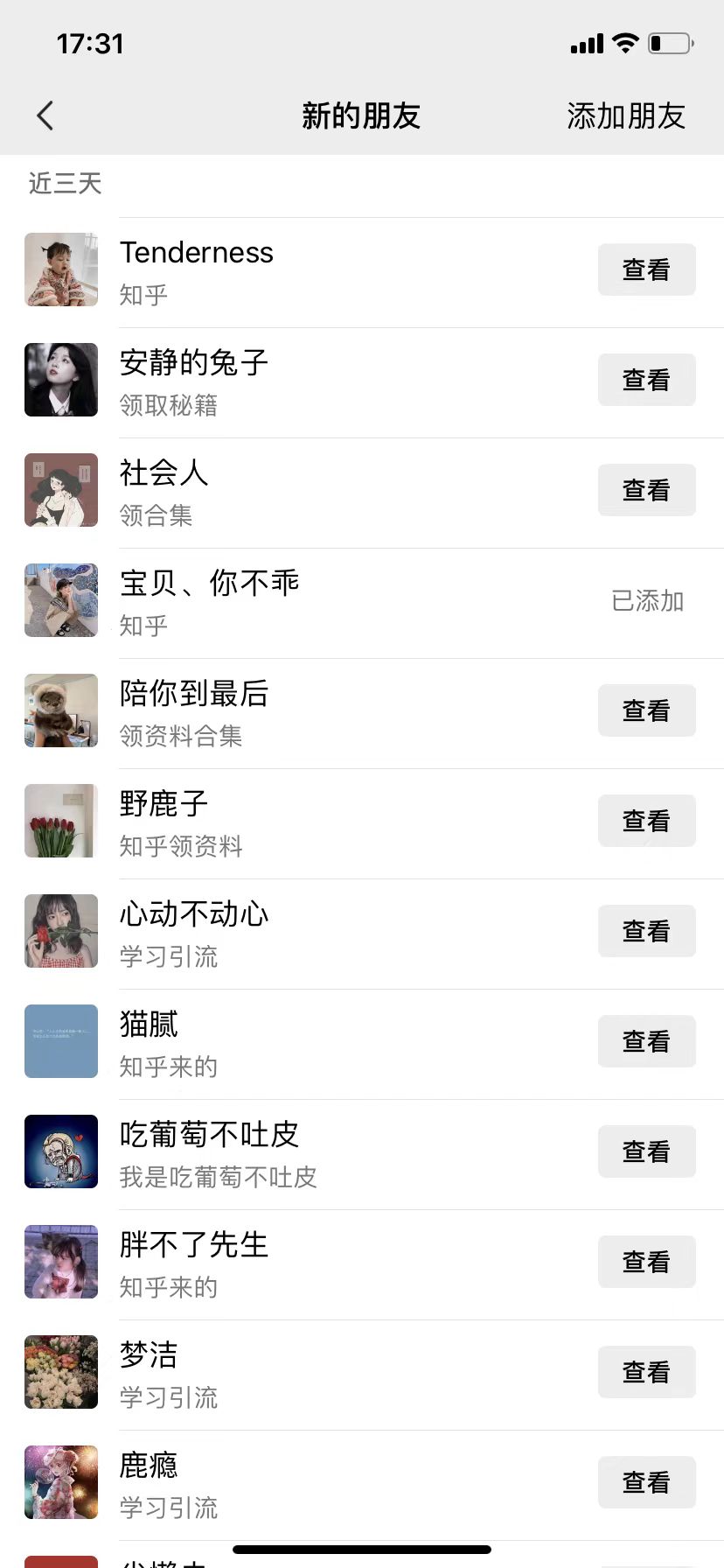Tap 查看 for 猫腻
Viewport: 724px width, 1568px height.
646,1041
